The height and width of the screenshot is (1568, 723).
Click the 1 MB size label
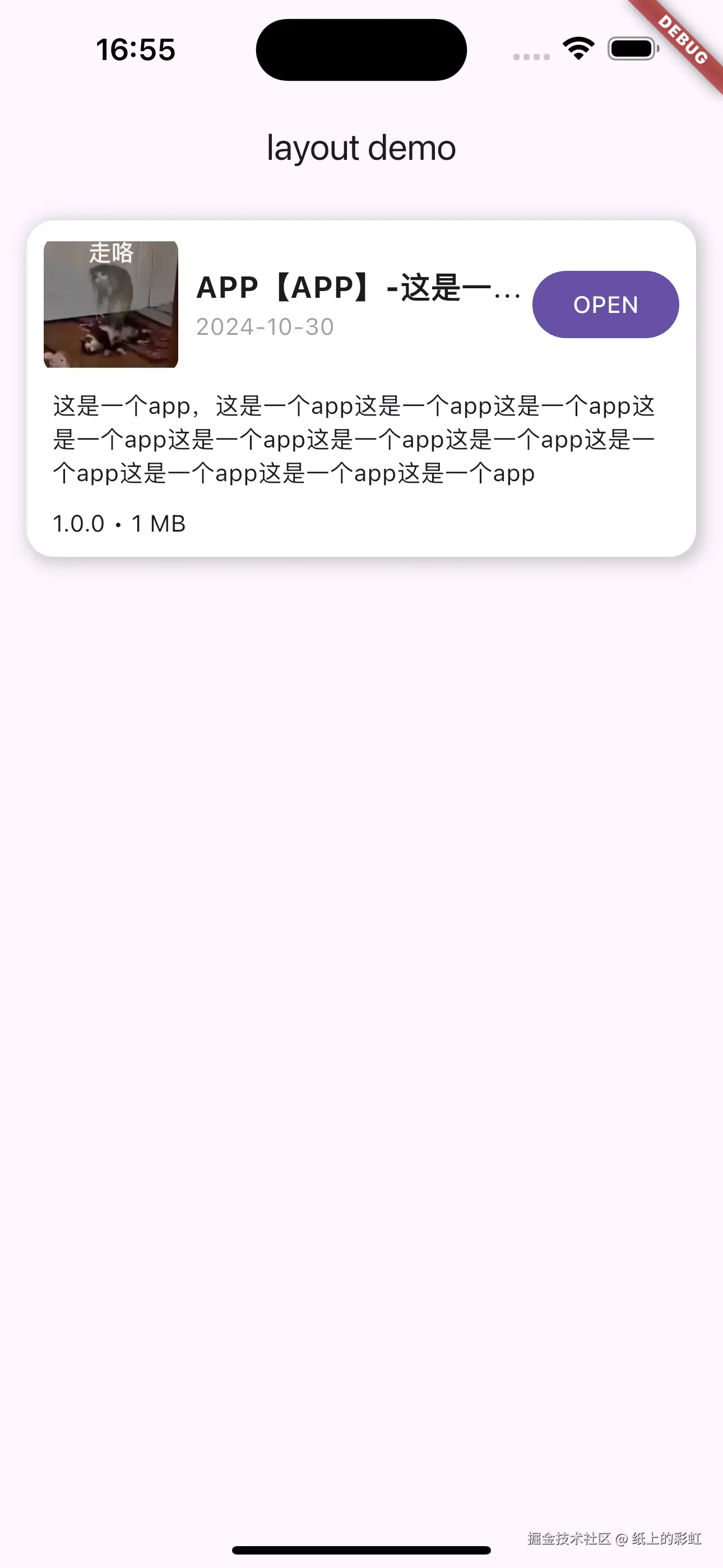(x=159, y=523)
